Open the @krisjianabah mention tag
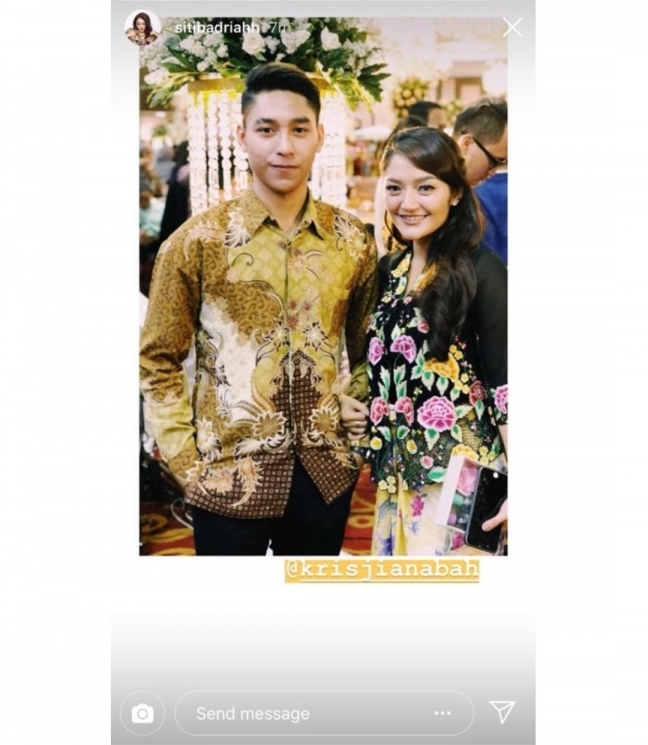The height and width of the screenshot is (745, 648). click(x=382, y=570)
